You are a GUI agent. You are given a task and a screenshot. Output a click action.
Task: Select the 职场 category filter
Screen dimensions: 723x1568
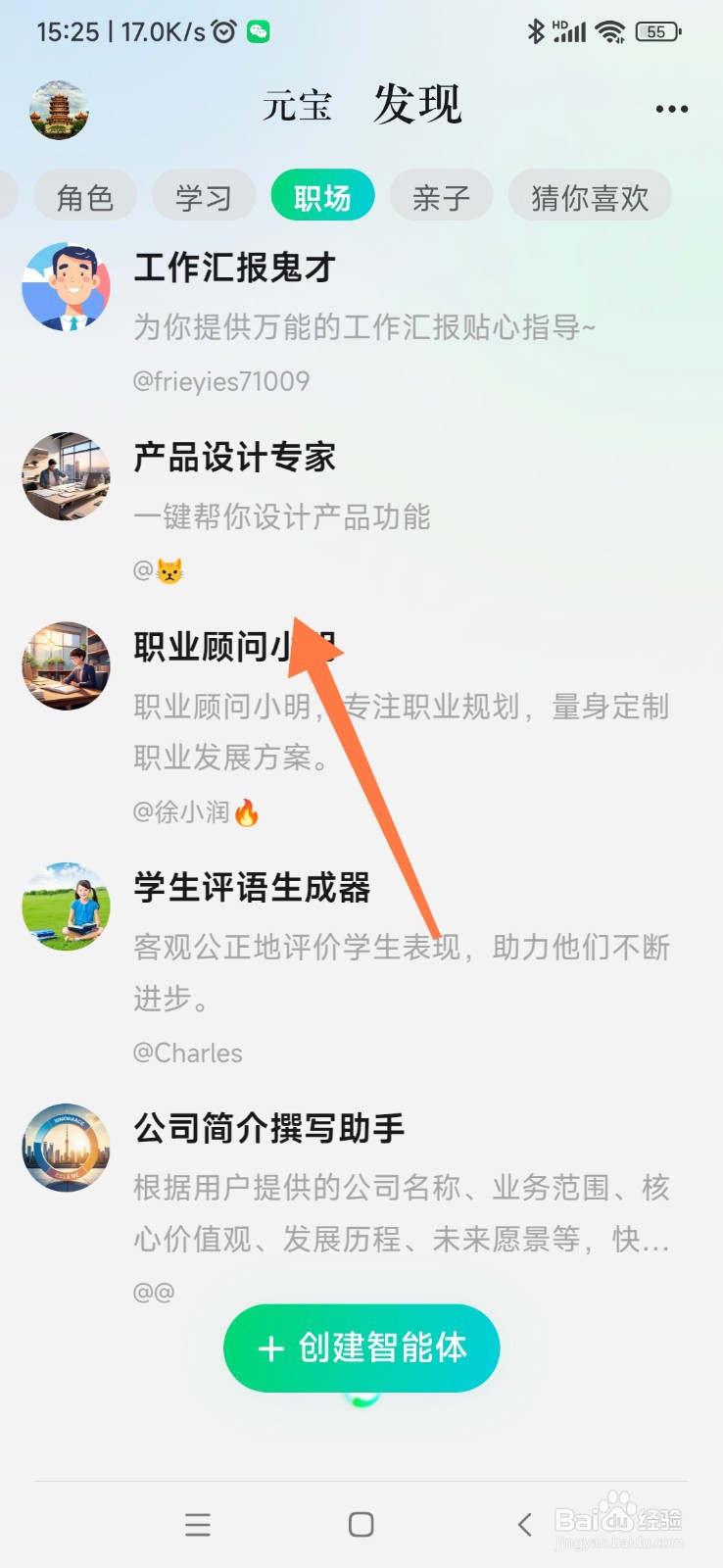click(322, 195)
